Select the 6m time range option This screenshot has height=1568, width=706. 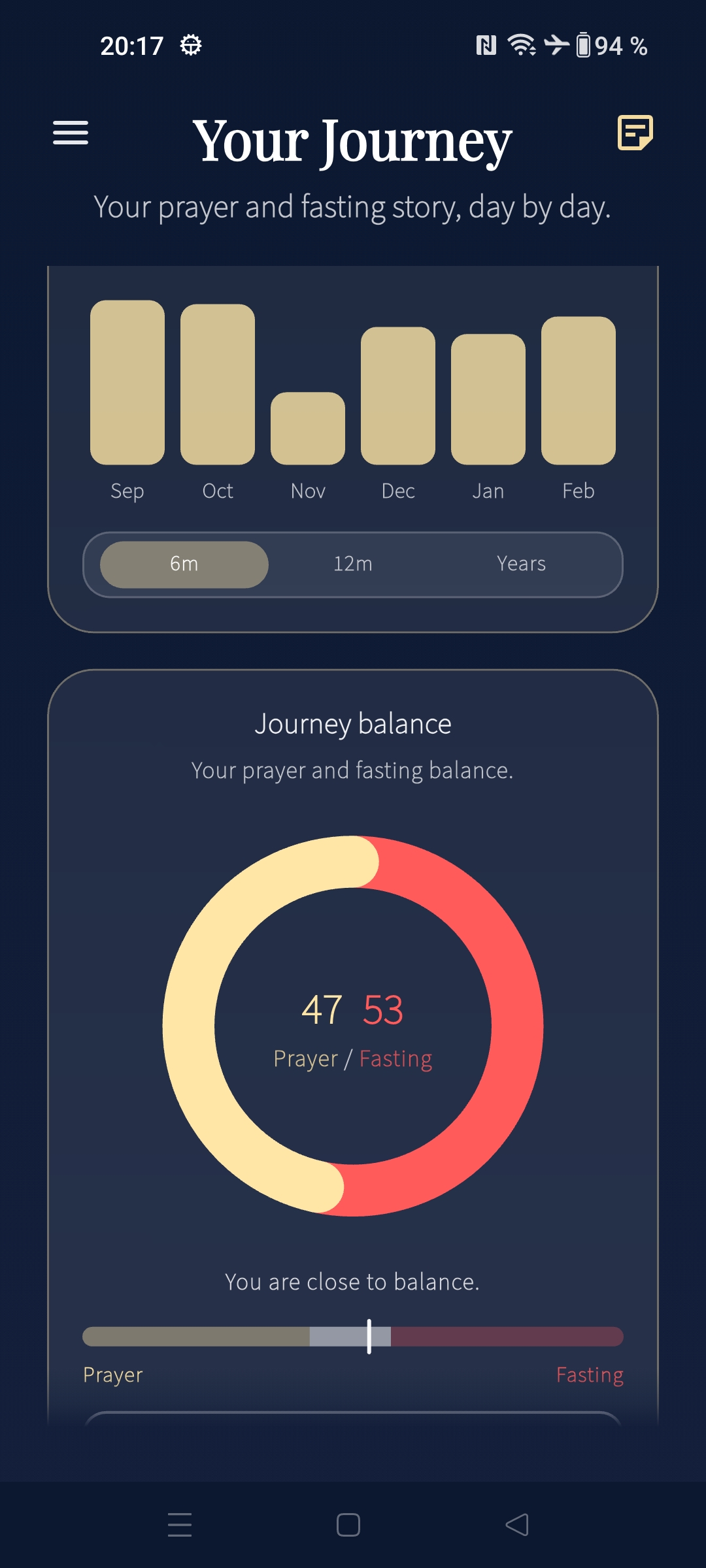pos(184,564)
